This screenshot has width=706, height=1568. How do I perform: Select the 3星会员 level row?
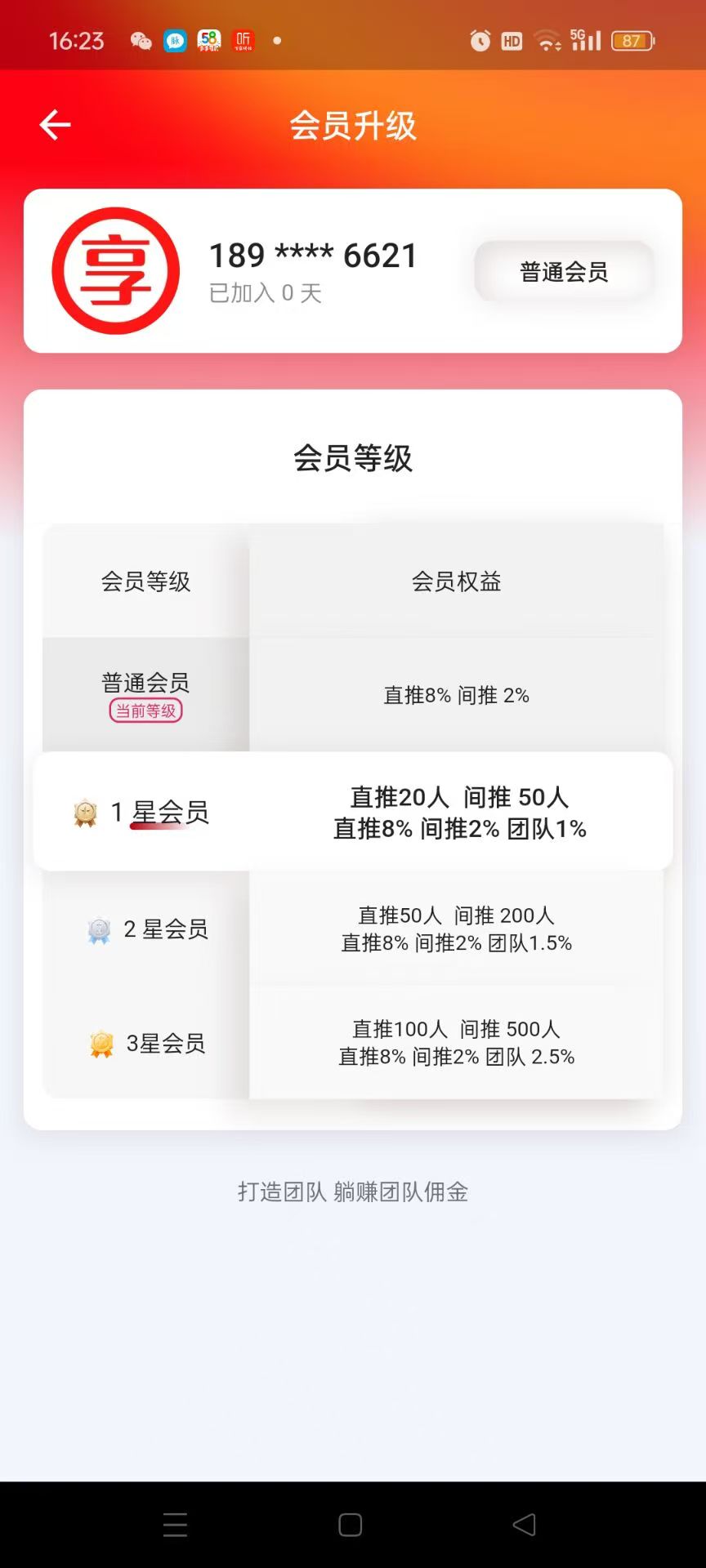coord(353,1043)
